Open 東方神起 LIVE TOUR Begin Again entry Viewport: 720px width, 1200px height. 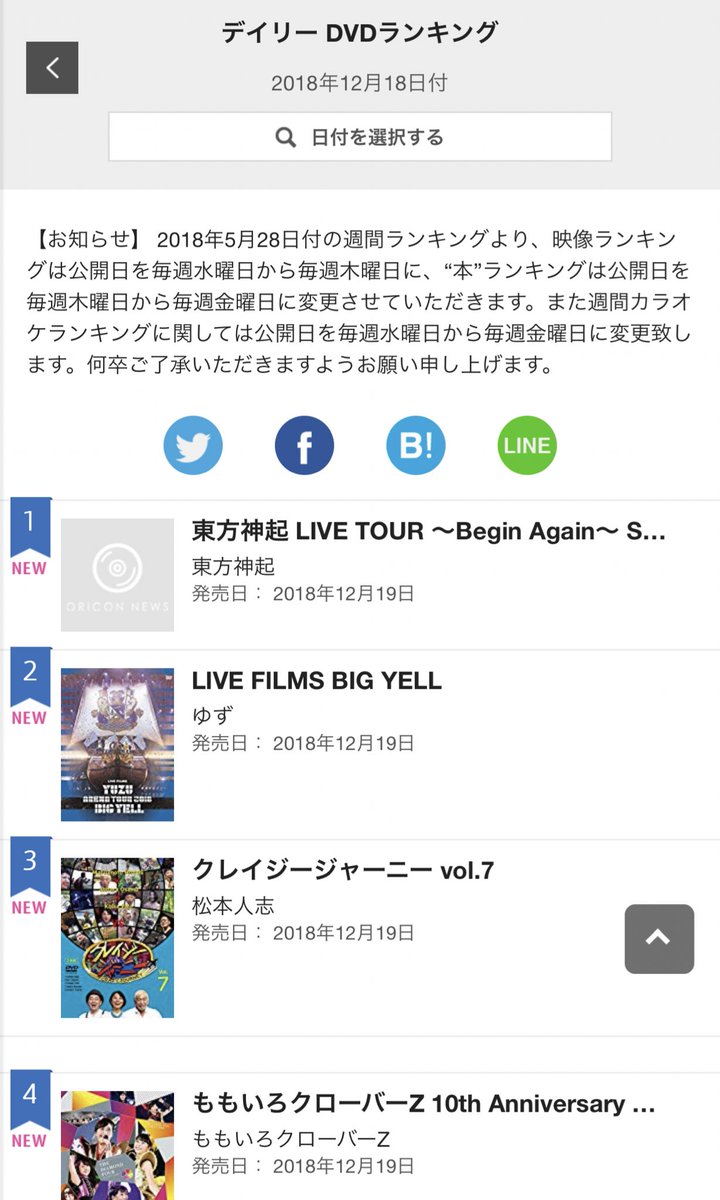coord(428,532)
